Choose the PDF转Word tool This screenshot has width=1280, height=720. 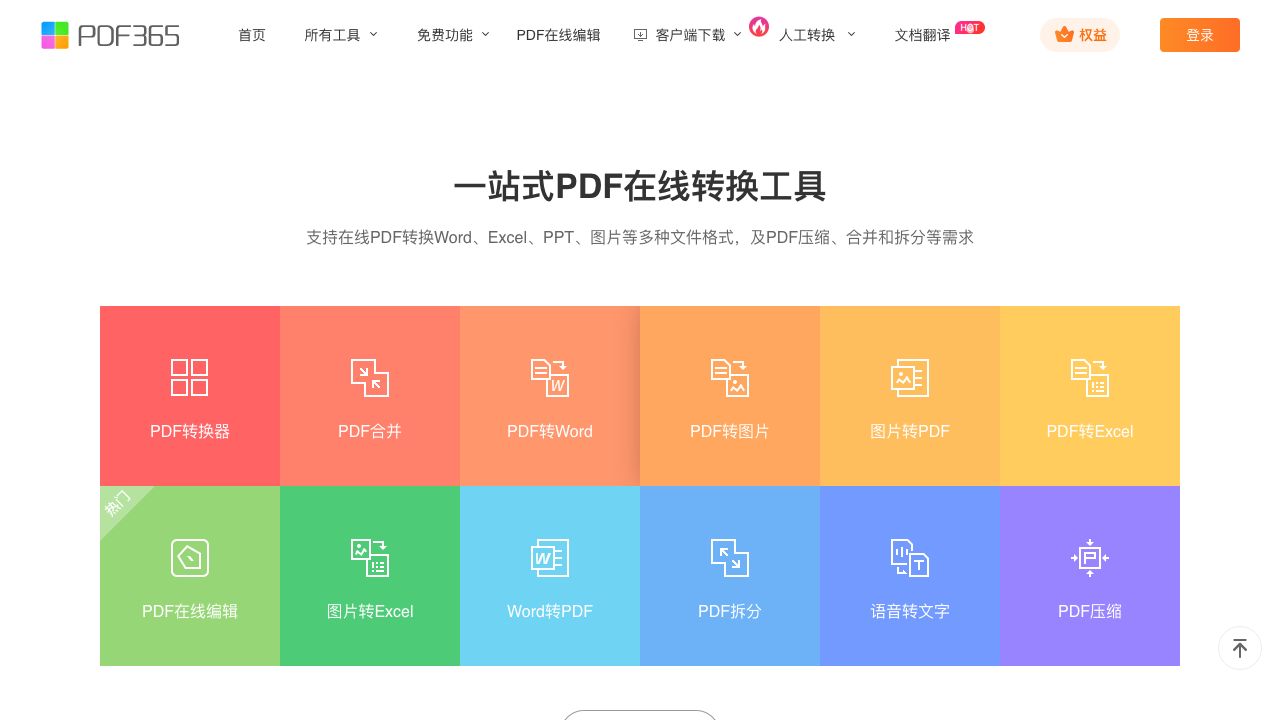(x=550, y=396)
